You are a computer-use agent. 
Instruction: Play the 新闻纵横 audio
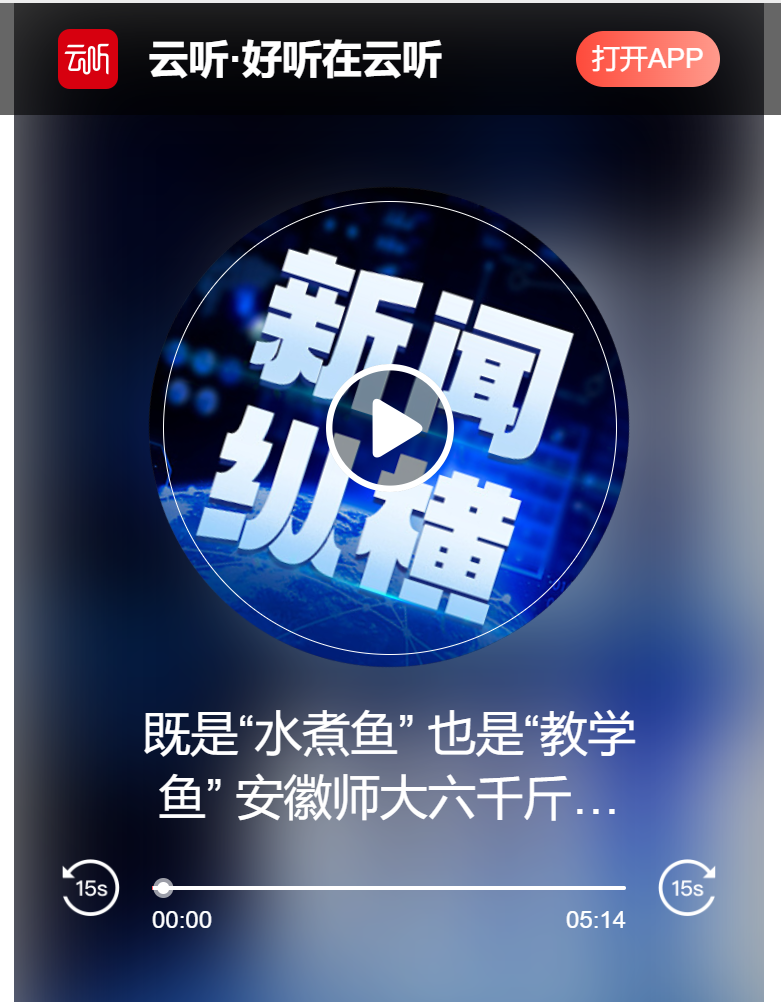(390, 428)
